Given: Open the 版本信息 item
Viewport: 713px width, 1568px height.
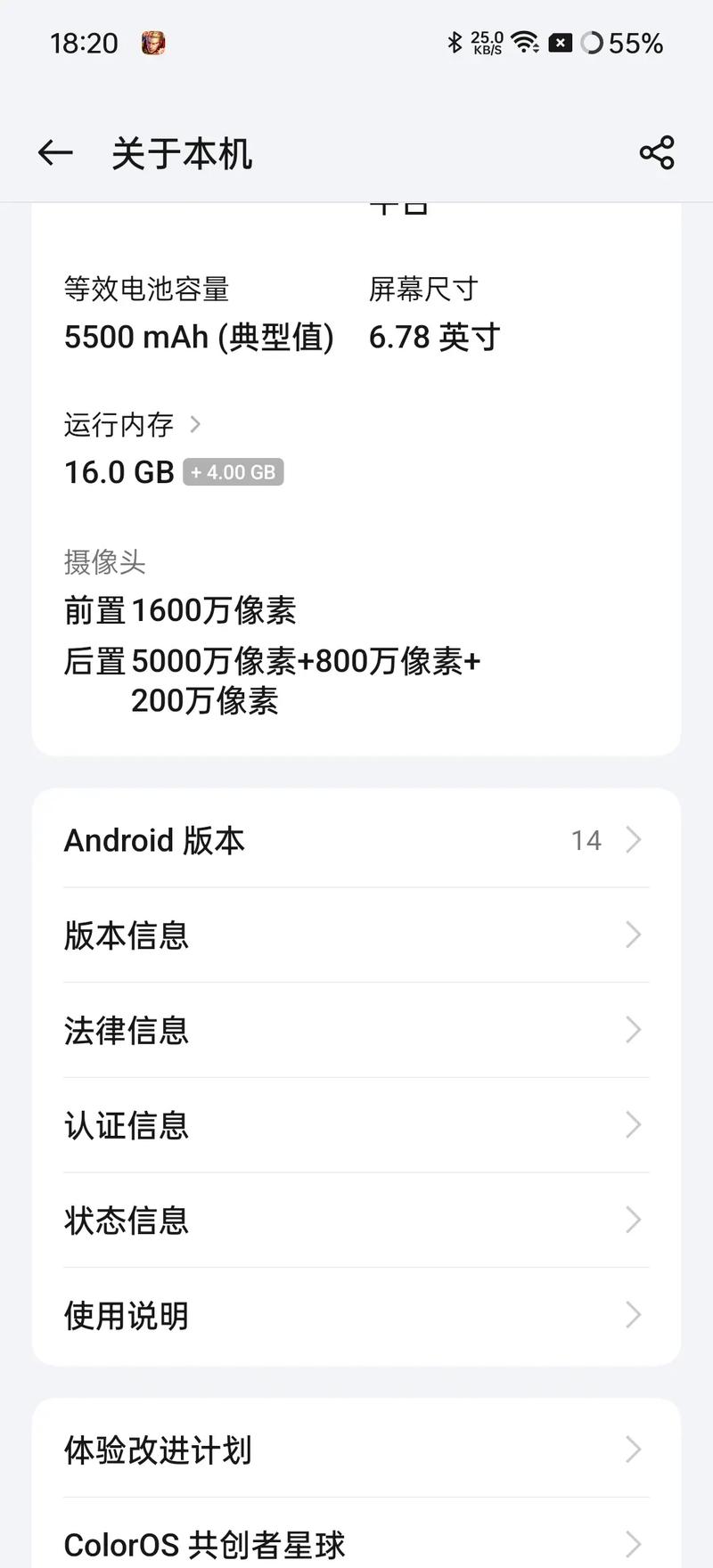Looking at the screenshot, I should click(x=356, y=935).
